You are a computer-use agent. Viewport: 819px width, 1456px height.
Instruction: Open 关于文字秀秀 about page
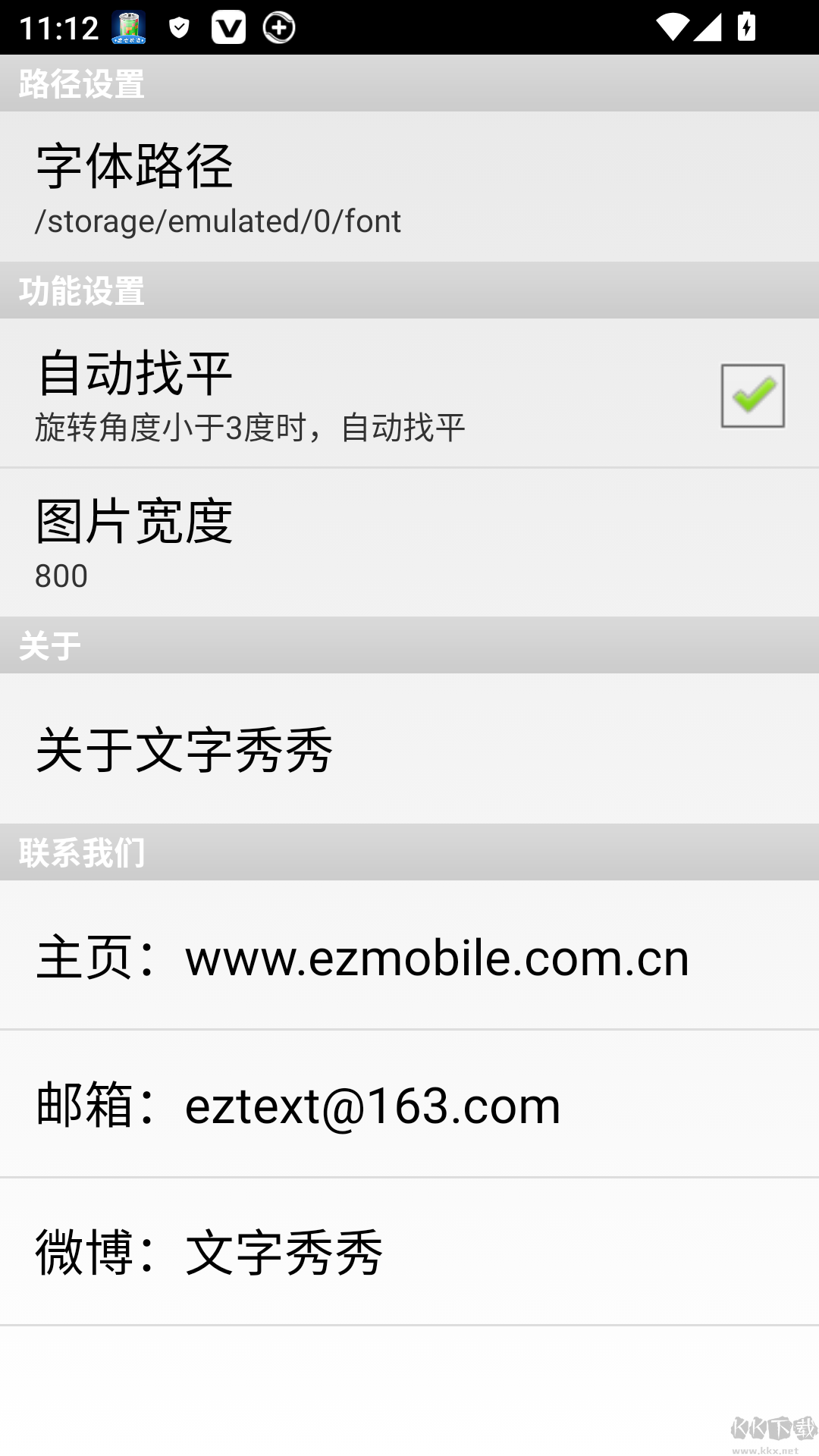tap(409, 748)
